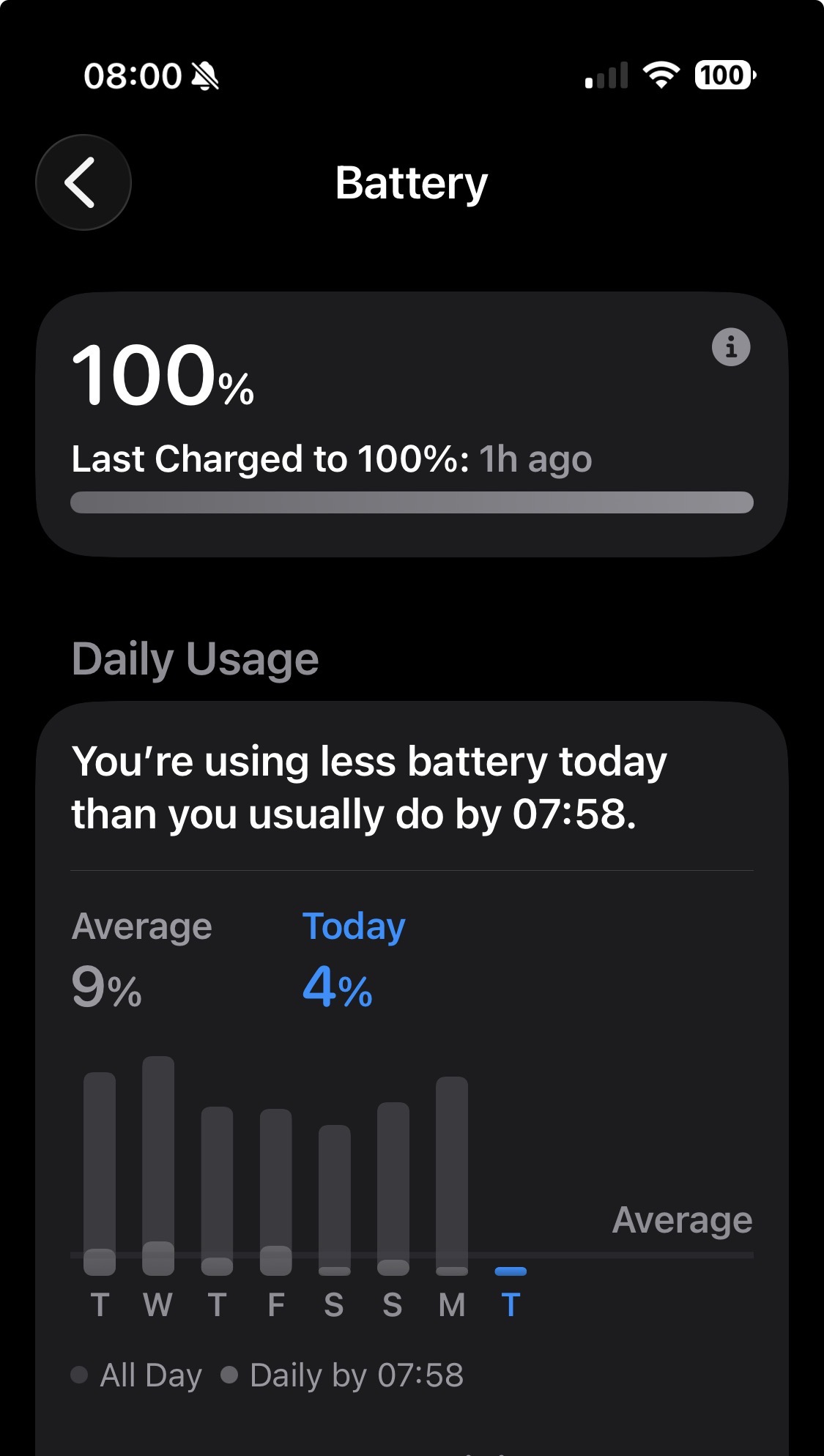Select Friday's bar in the usage chart

click(x=276, y=1192)
